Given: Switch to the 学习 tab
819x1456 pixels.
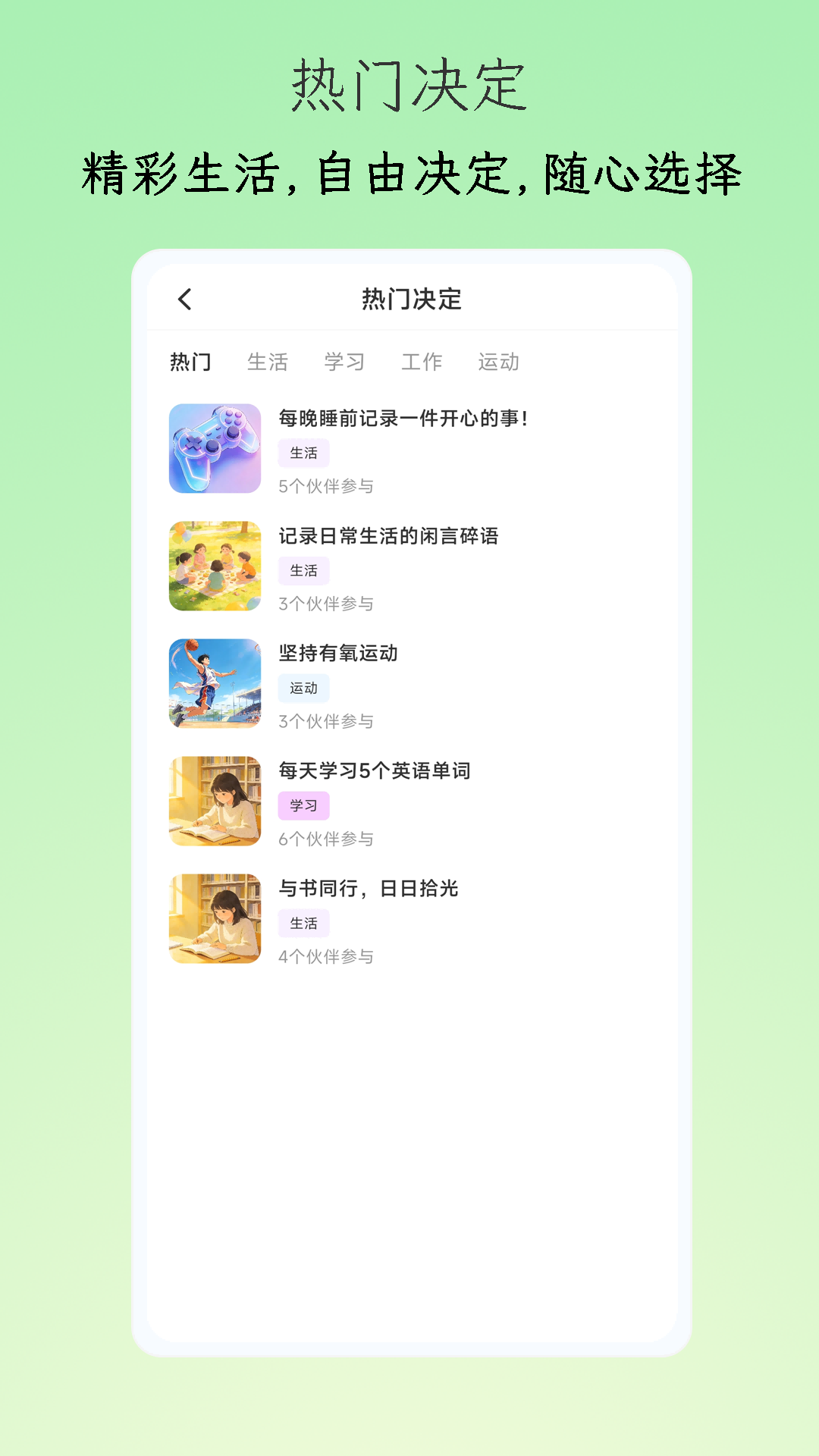Looking at the screenshot, I should [345, 362].
